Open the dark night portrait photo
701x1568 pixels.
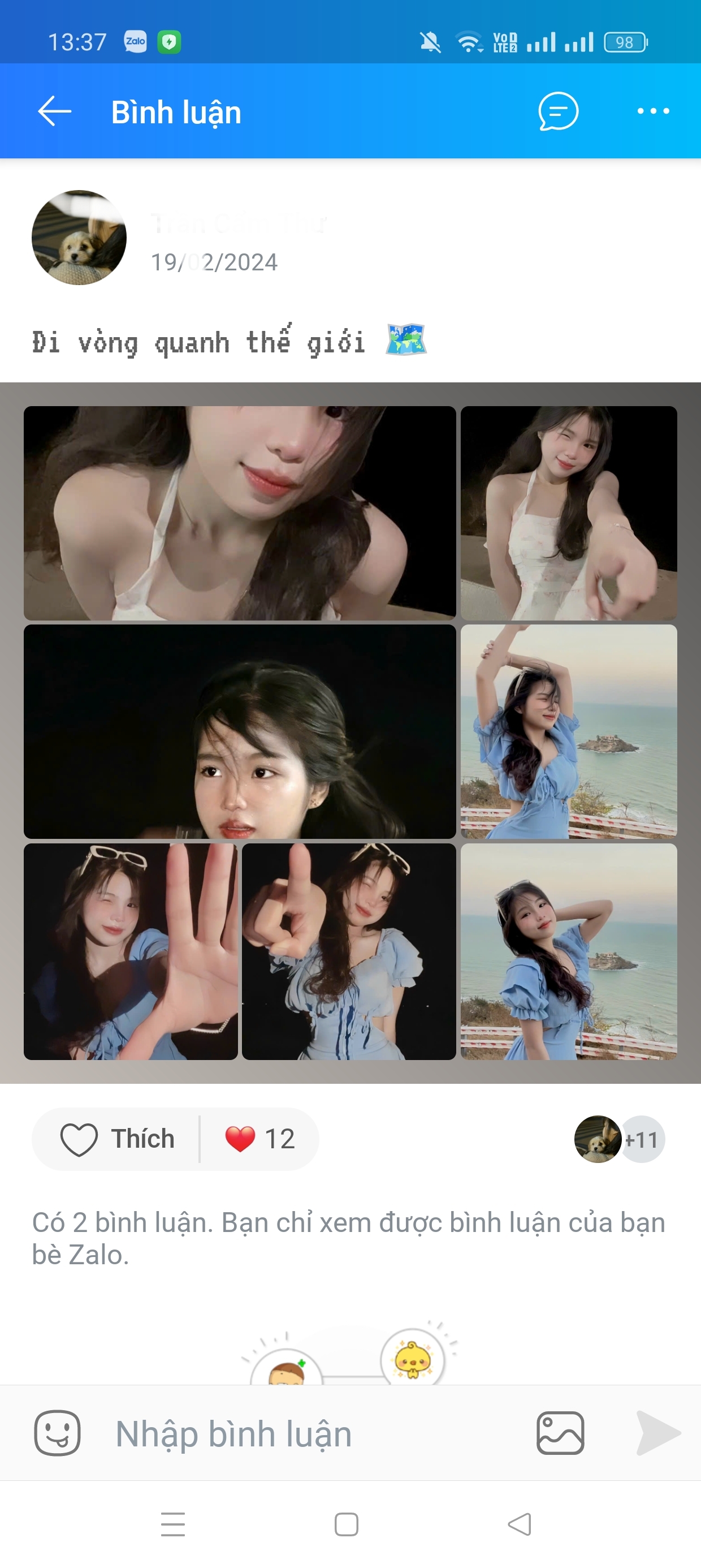tap(240, 731)
